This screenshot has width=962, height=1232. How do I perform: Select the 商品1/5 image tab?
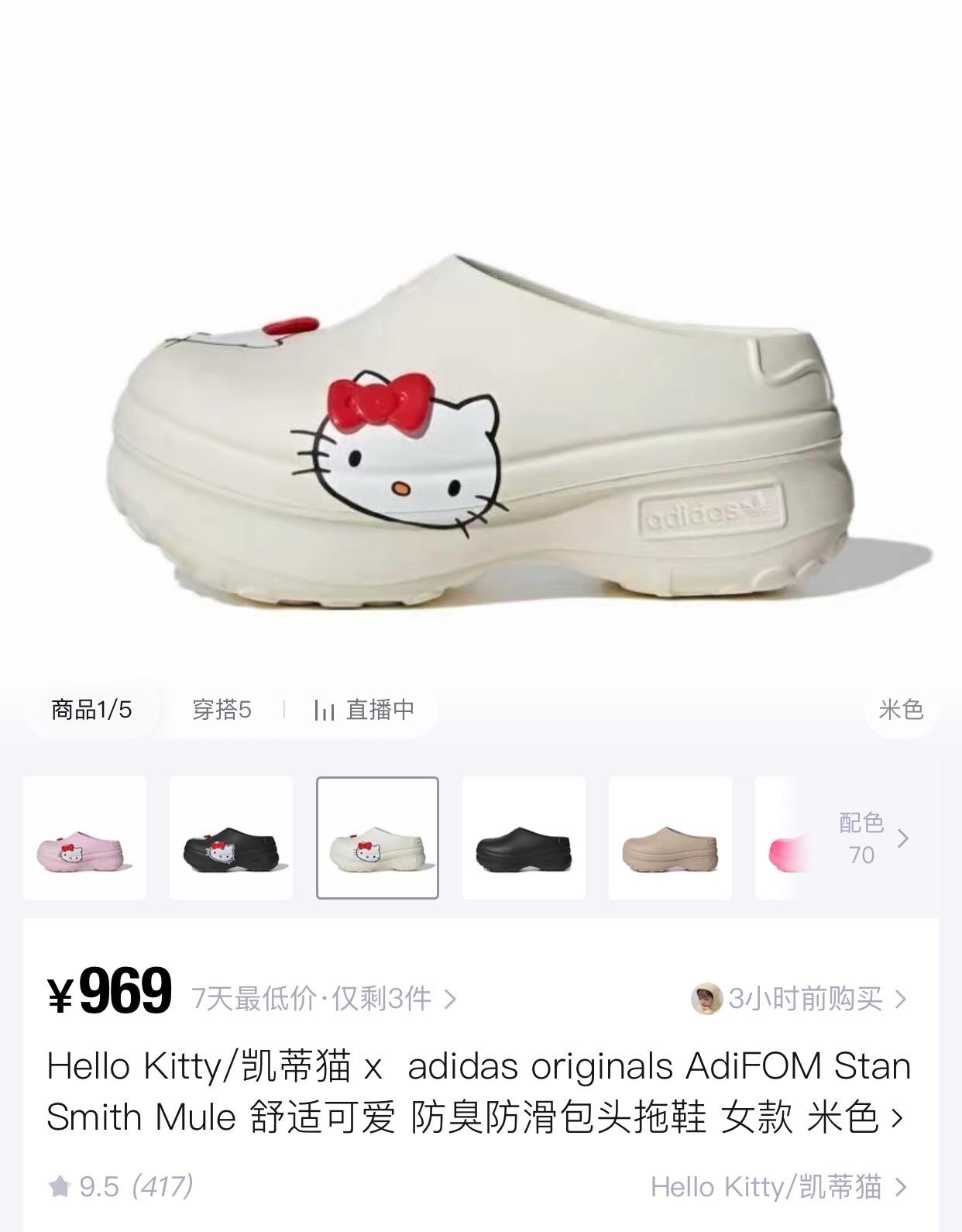pos(91,709)
